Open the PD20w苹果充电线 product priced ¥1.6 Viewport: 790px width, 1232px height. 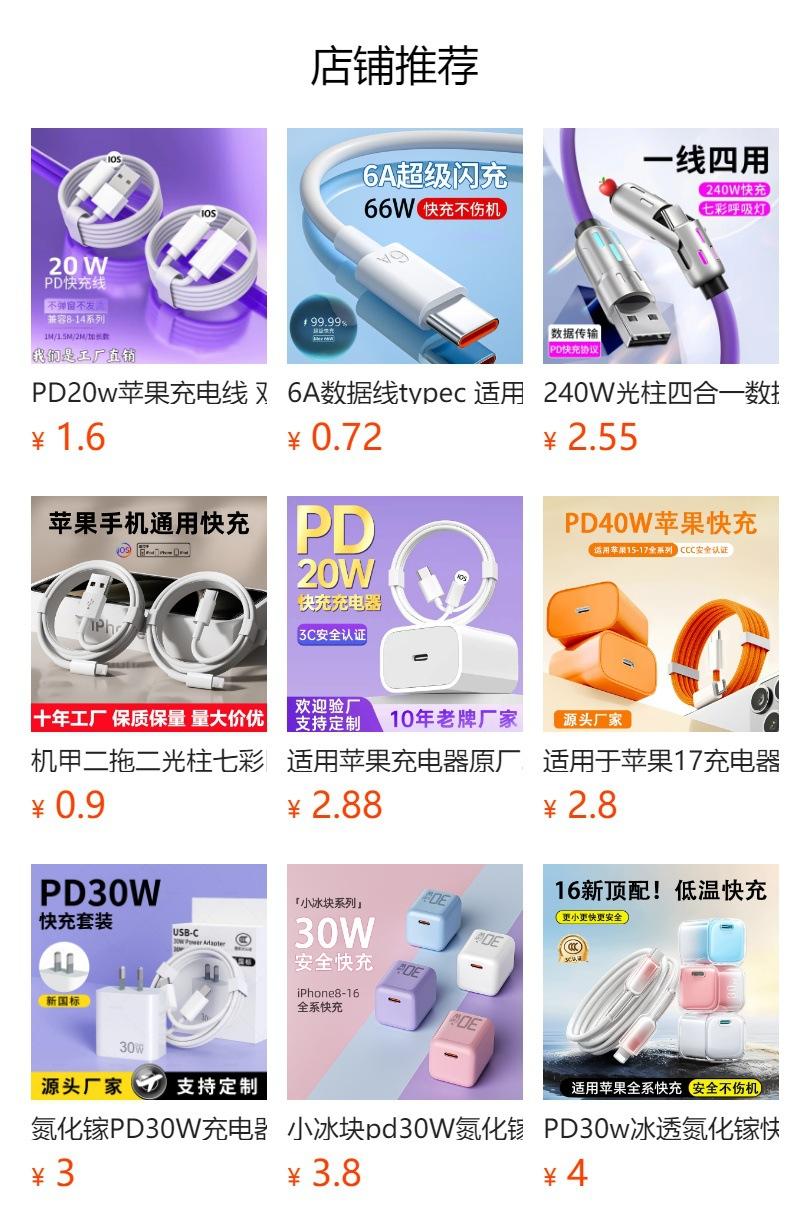coord(149,246)
